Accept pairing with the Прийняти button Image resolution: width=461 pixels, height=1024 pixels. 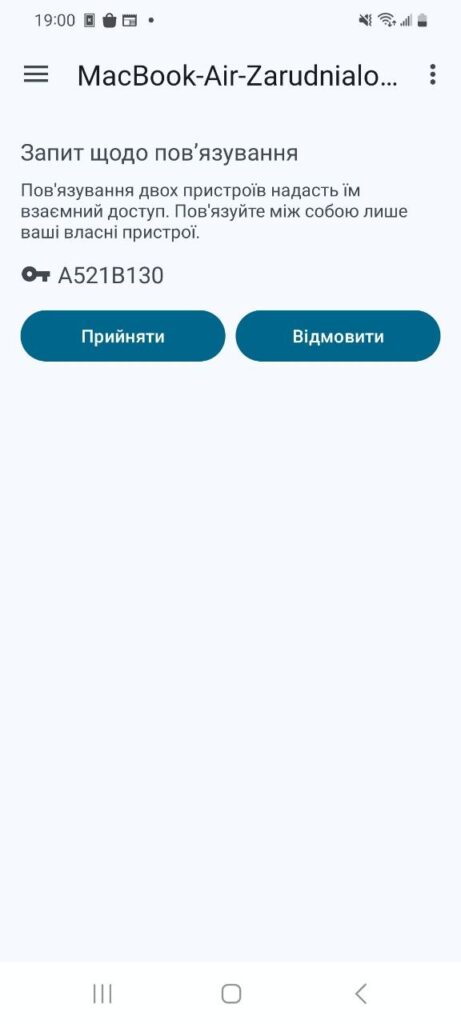point(123,336)
